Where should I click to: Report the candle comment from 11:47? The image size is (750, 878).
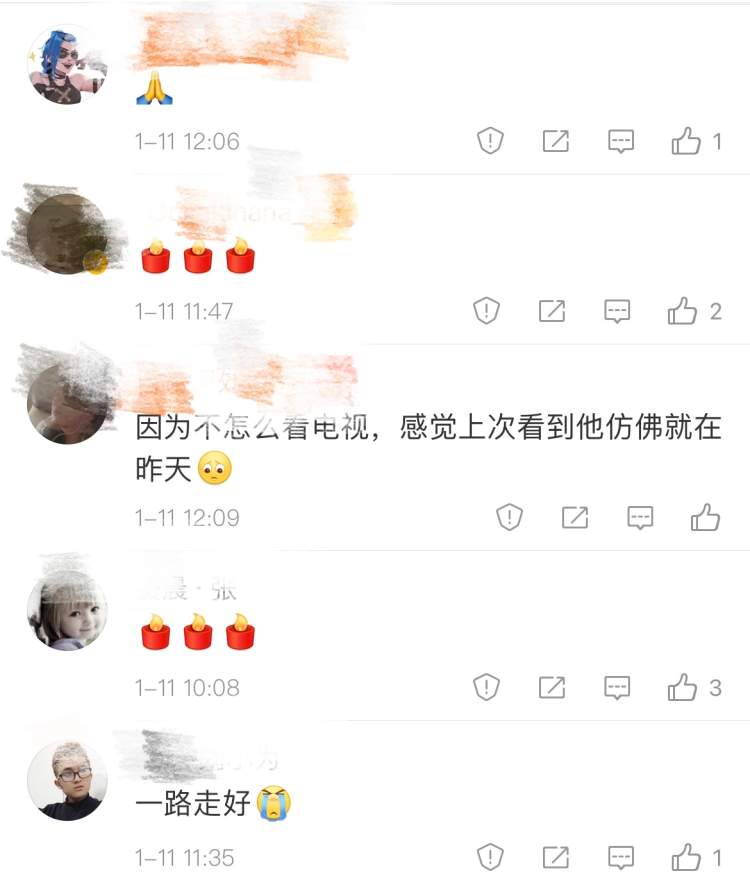[486, 311]
